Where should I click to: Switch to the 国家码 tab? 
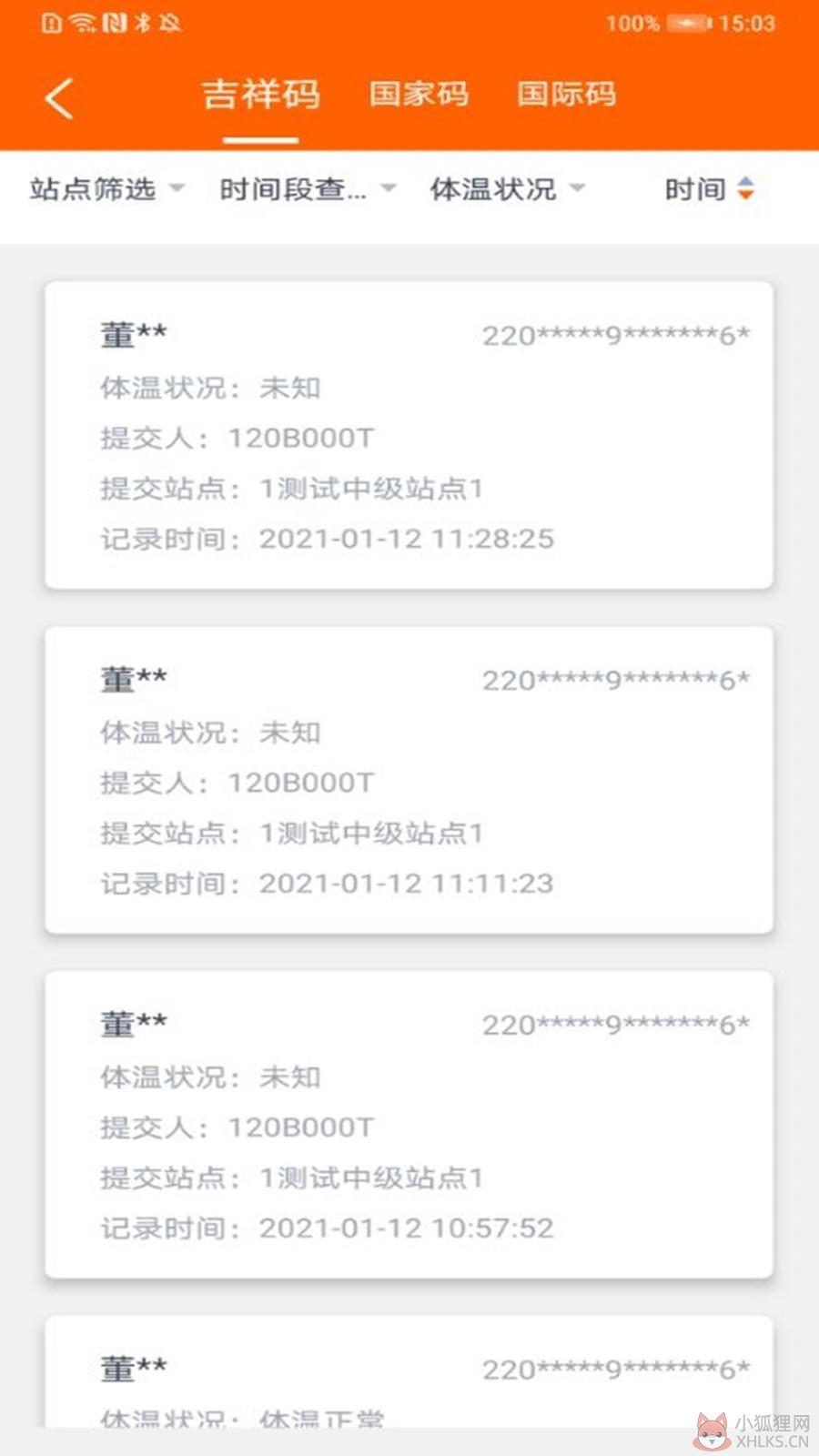coord(419,94)
